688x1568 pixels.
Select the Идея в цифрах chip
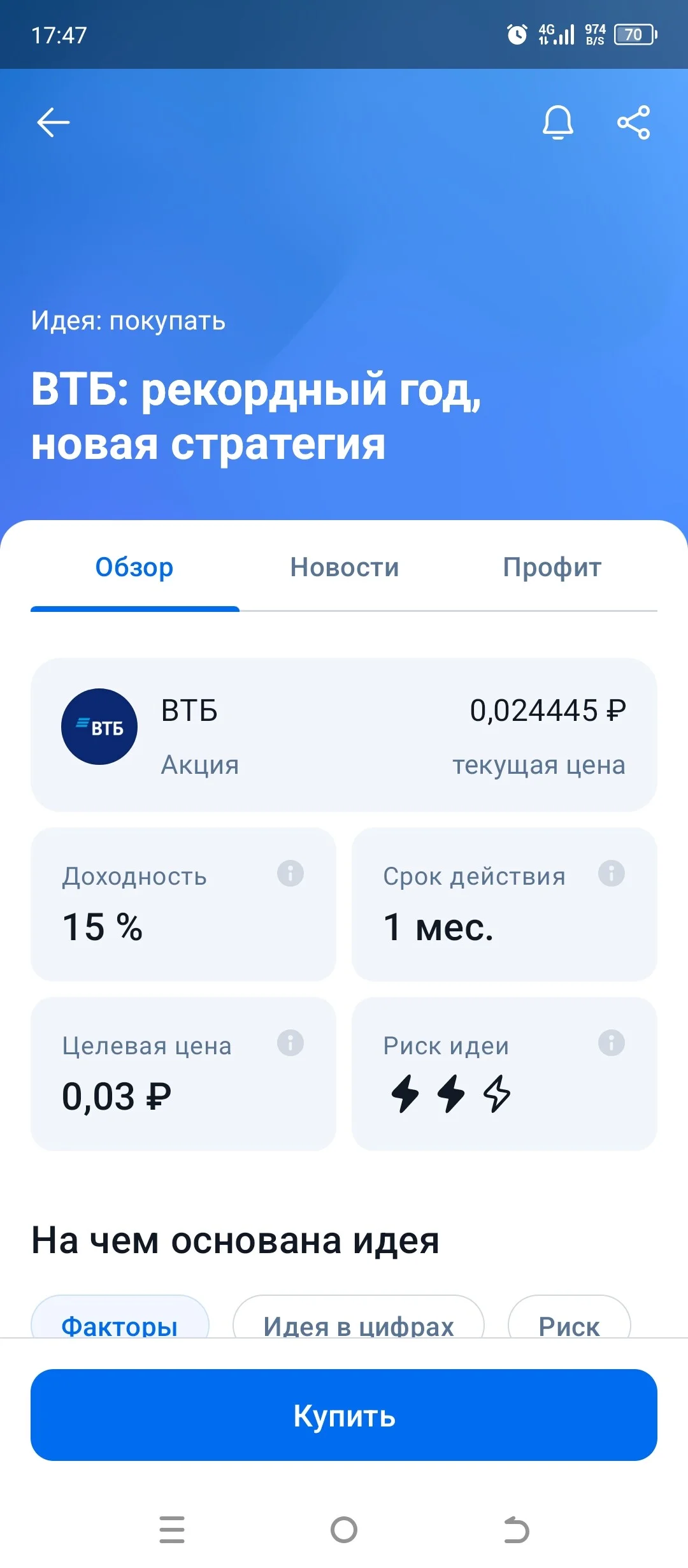[359, 1318]
